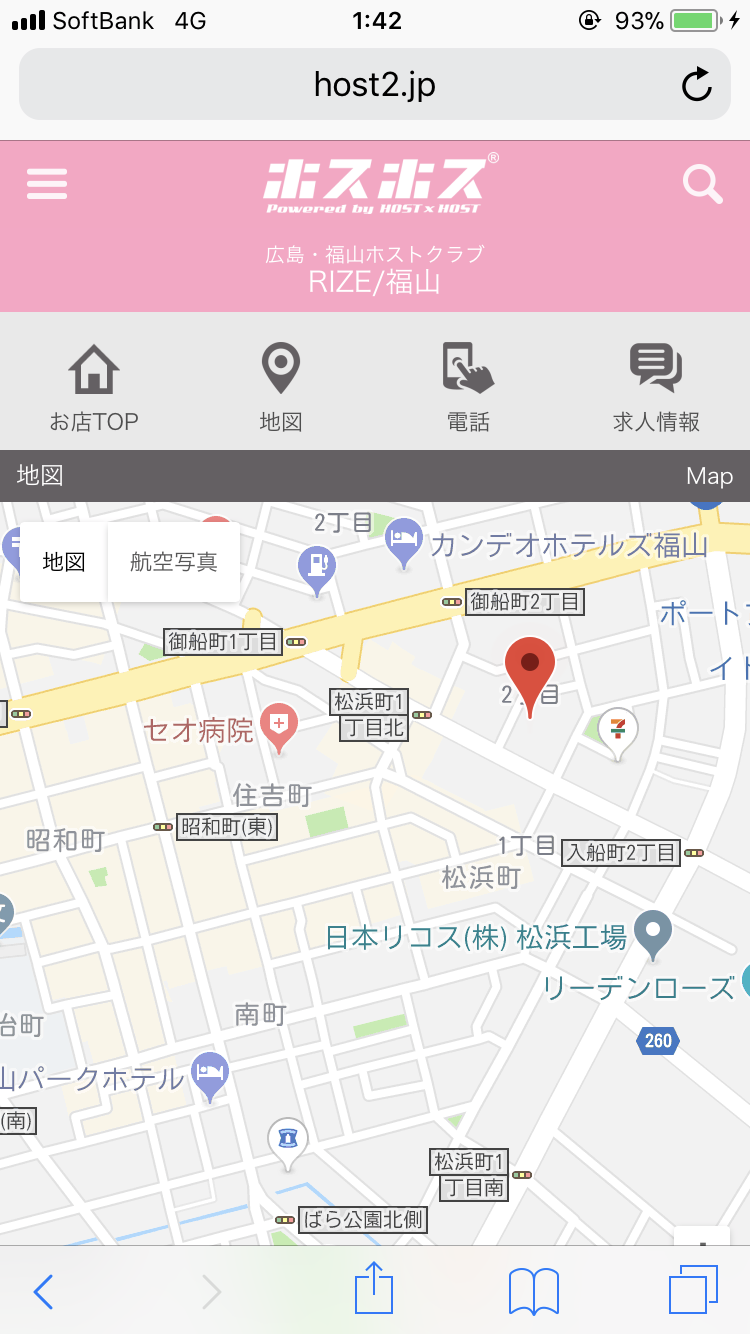
Task: Go to お店TOP page
Action: point(94,388)
